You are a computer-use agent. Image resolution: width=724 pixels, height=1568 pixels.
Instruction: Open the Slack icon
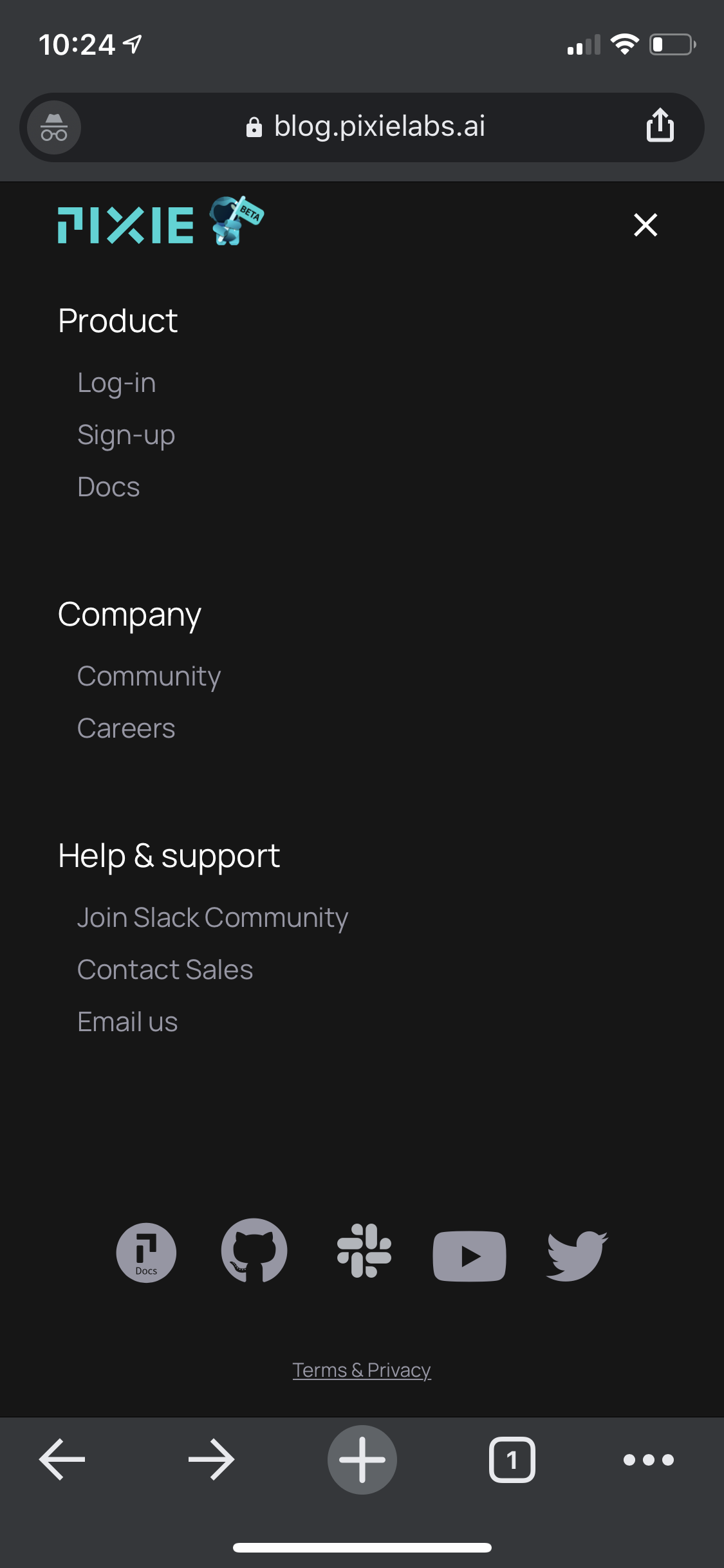(364, 1251)
